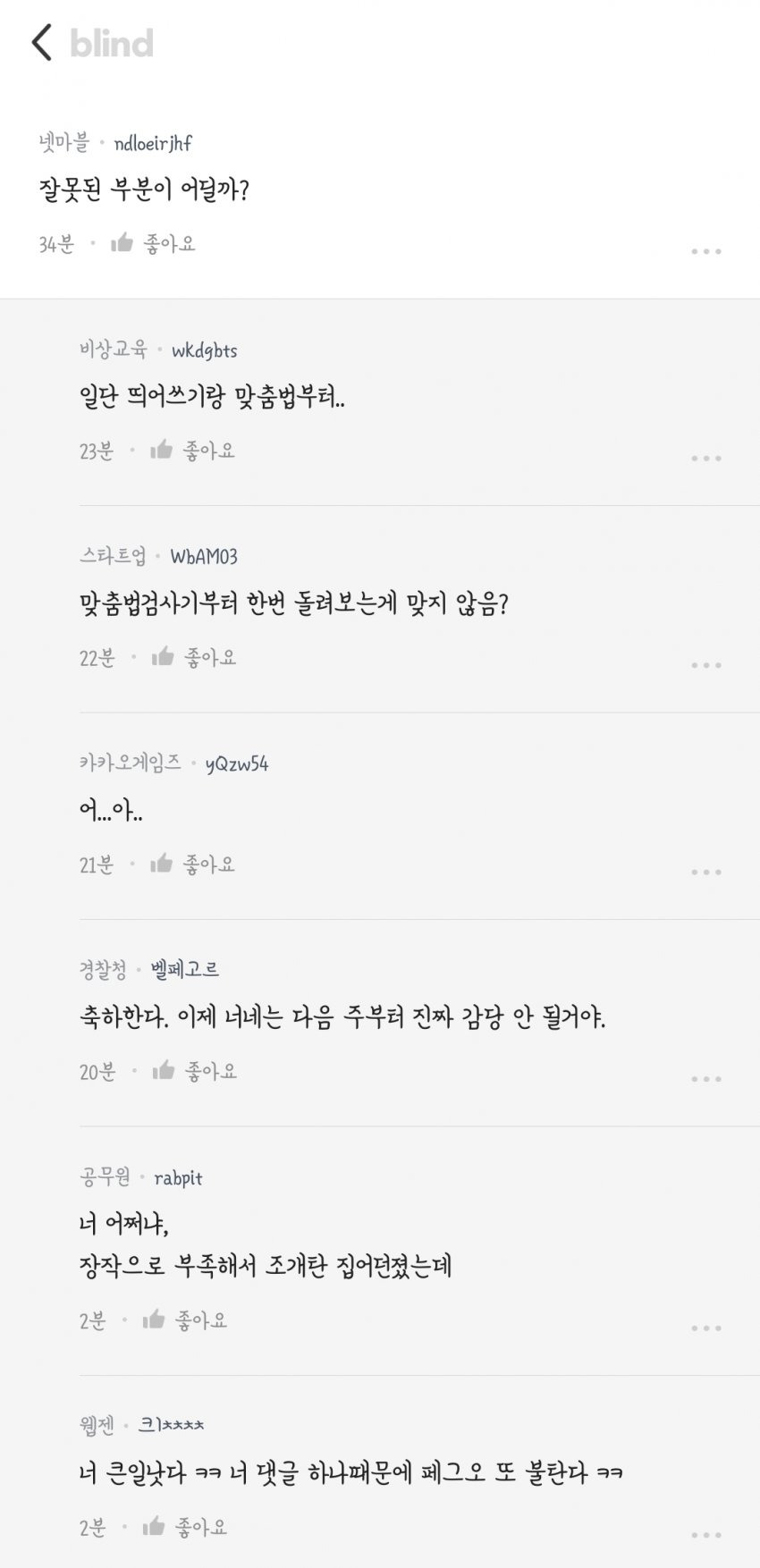Open more options for the 벨페고르 comment

click(x=705, y=1079)
